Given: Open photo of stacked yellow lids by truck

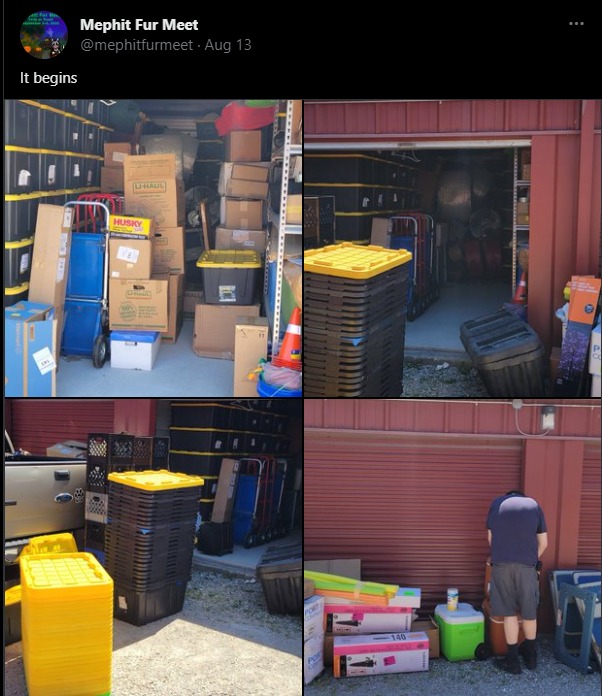Looking at the screenshot, I should pos(152,547).
